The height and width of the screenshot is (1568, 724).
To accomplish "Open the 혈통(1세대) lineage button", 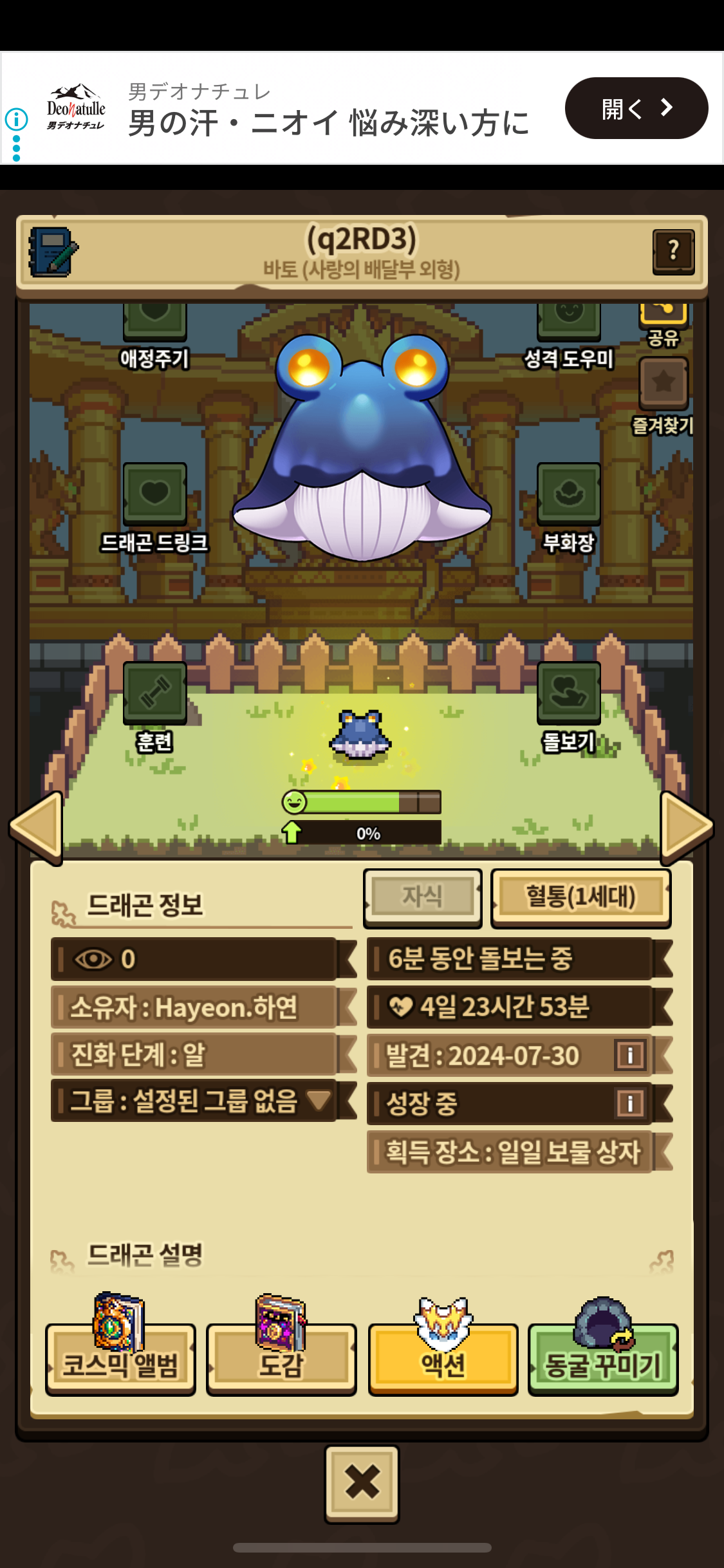I will (580, 897).
